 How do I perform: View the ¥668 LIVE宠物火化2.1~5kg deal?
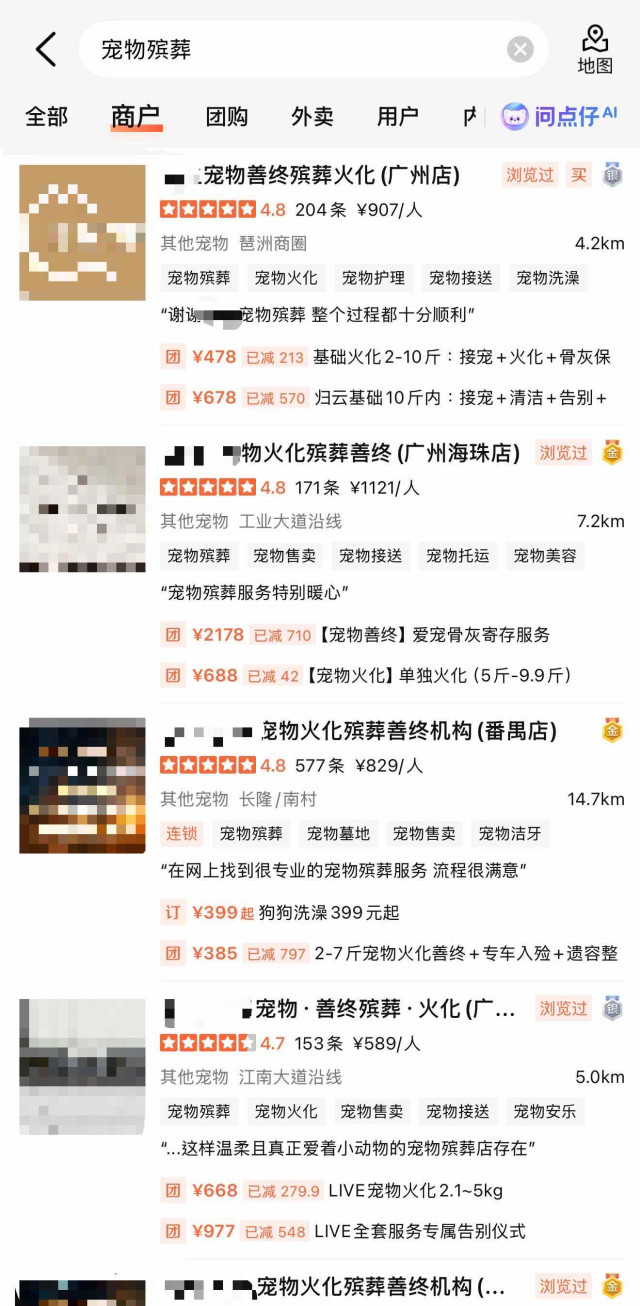[390, 1190]
